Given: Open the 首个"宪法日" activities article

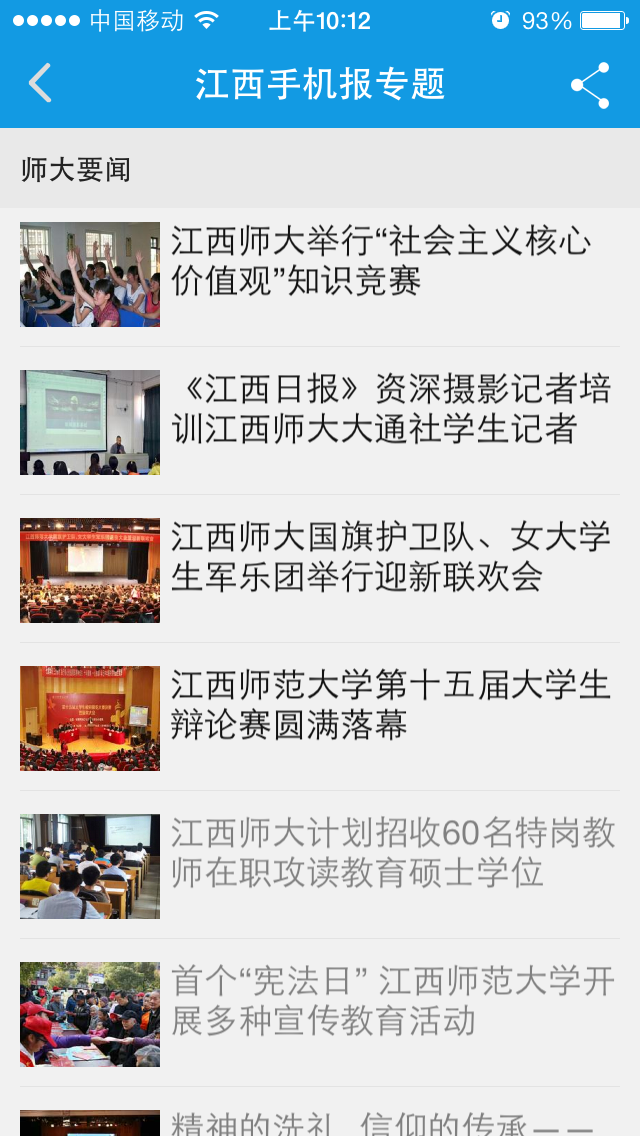Looking at the screenshot, I should point(320,1013).
